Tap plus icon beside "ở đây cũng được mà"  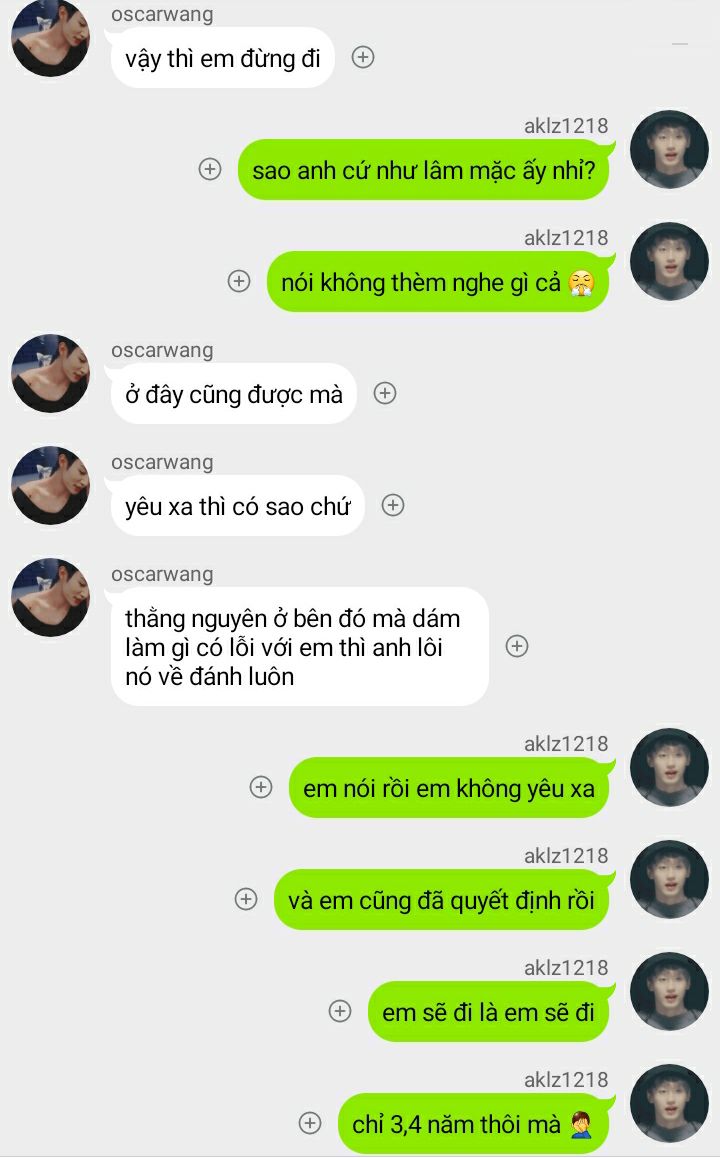[385, 393]
